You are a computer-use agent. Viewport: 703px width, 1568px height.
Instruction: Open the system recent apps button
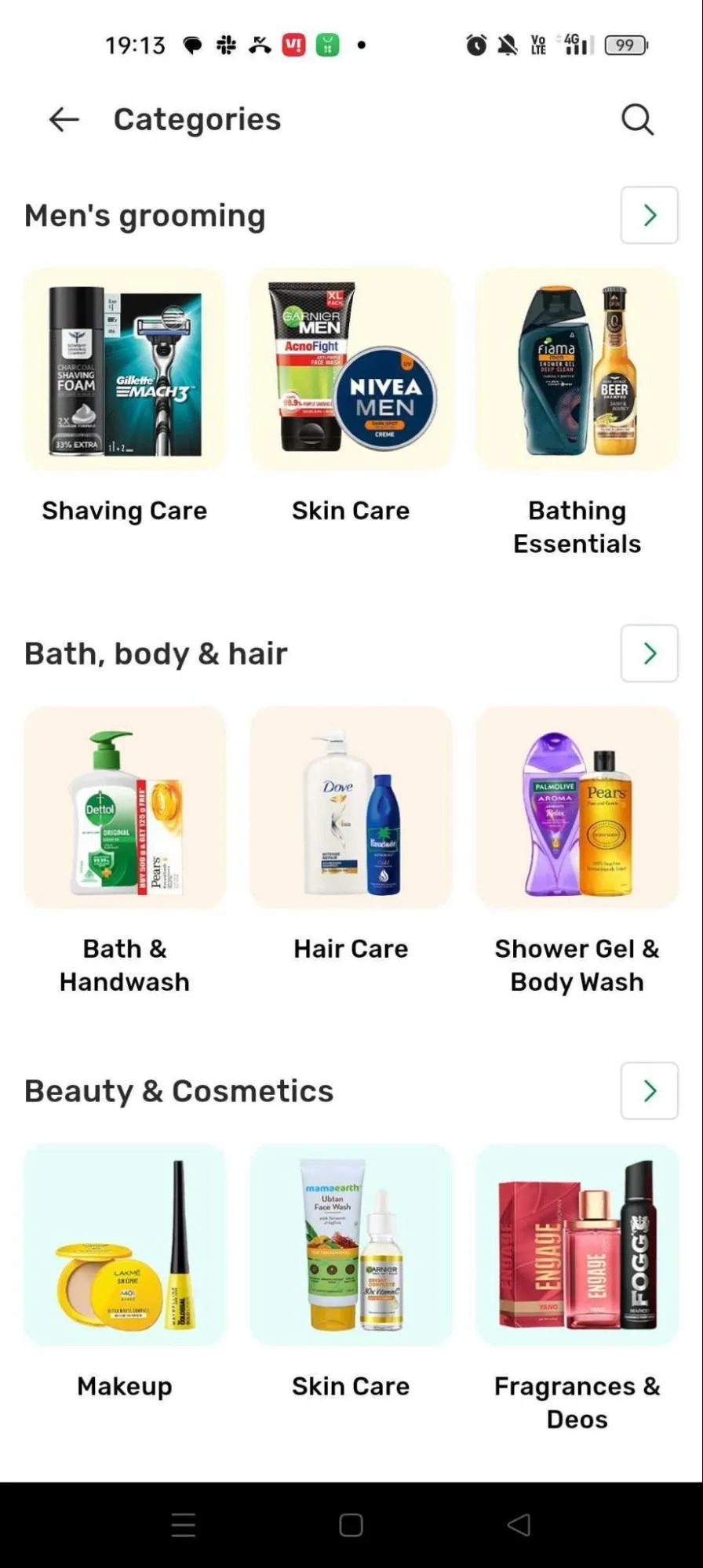[x=183, y=1525]
